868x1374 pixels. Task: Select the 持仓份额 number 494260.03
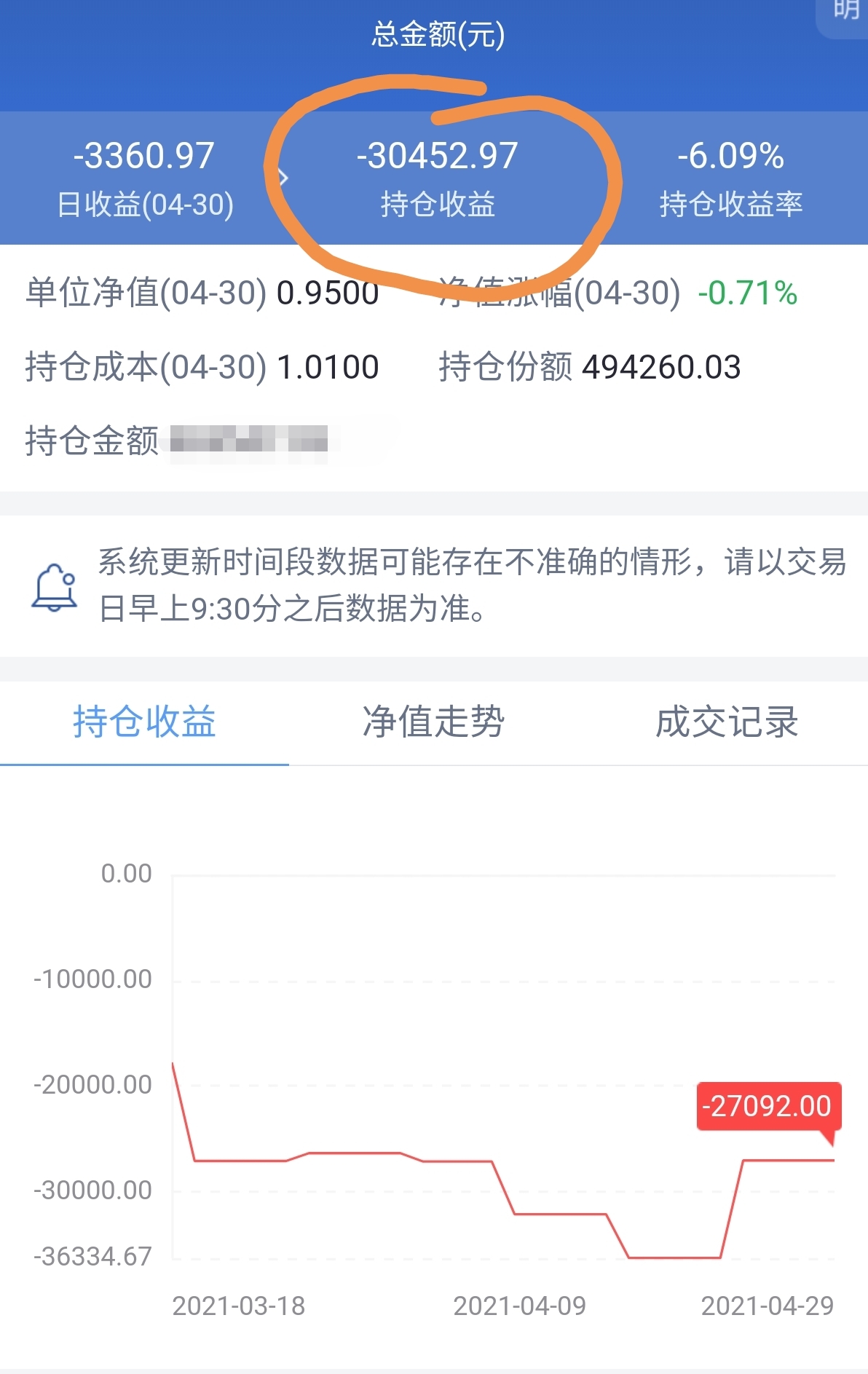pyautogui.click(x=661, y=368)
